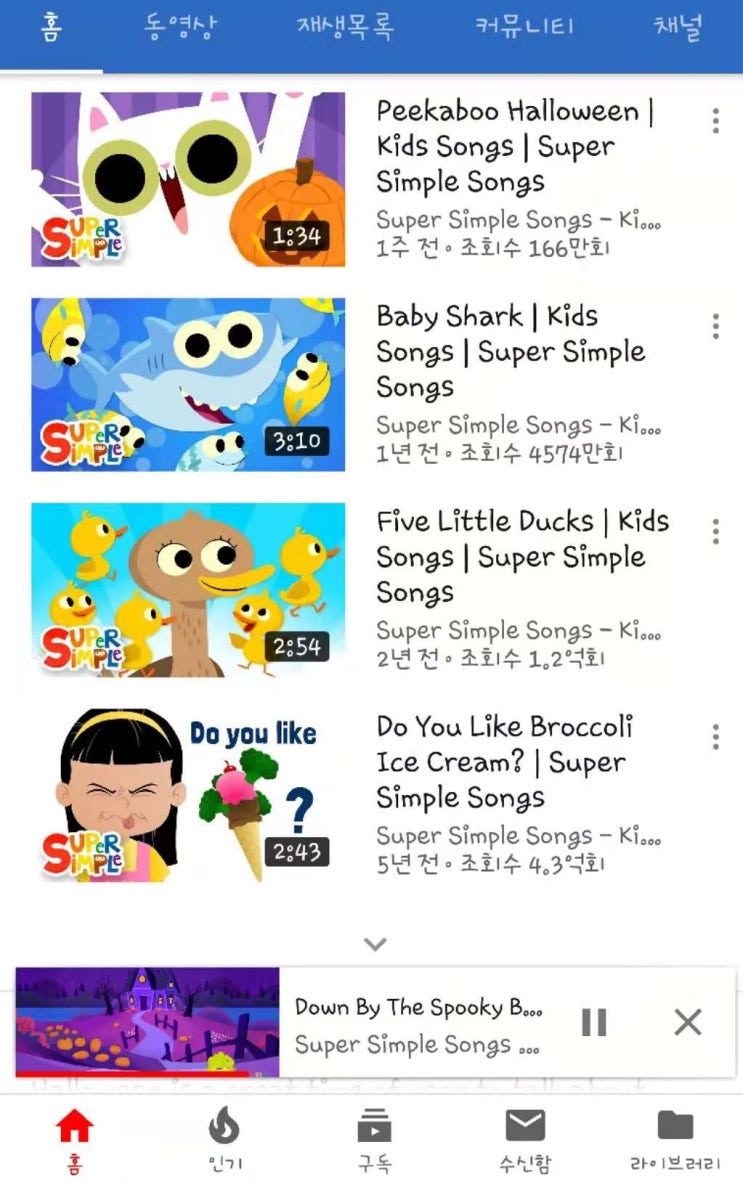Switch to the 재생목록 (Playlists) tab
Image resolution: width=743 pixels, height=1187 pixels.
[347, 29]
